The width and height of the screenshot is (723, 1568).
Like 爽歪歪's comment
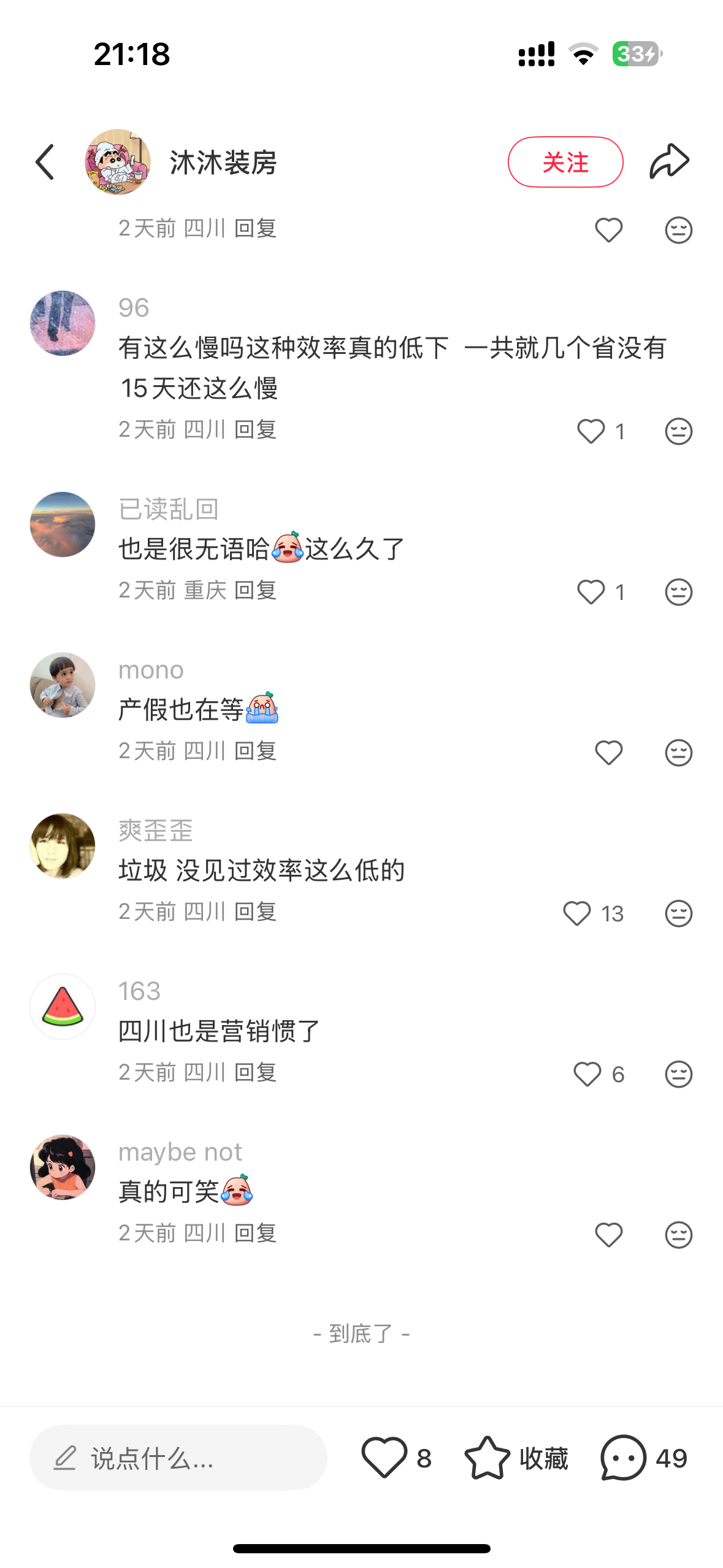click(577, 913)
